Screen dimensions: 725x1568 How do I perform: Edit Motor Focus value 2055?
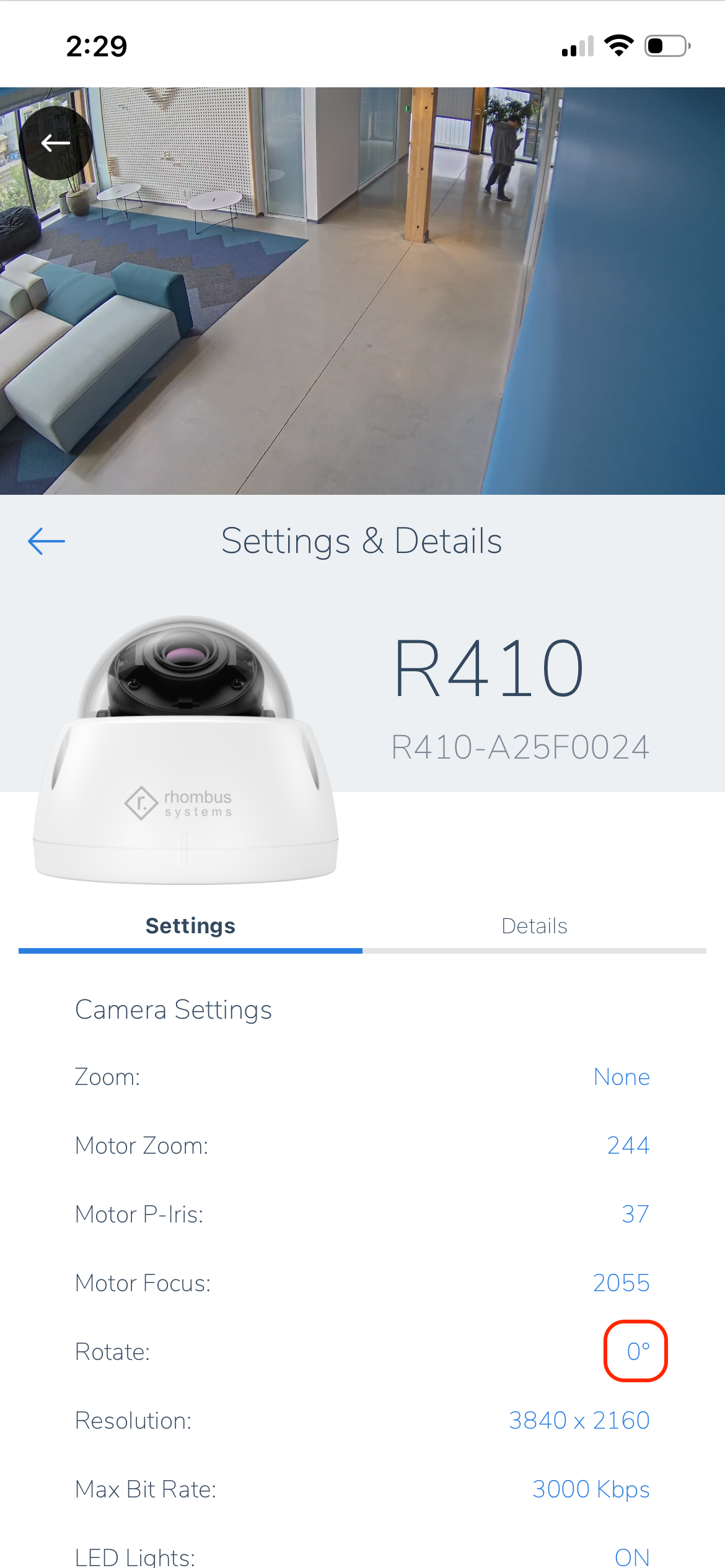[x=622, y=1283]
